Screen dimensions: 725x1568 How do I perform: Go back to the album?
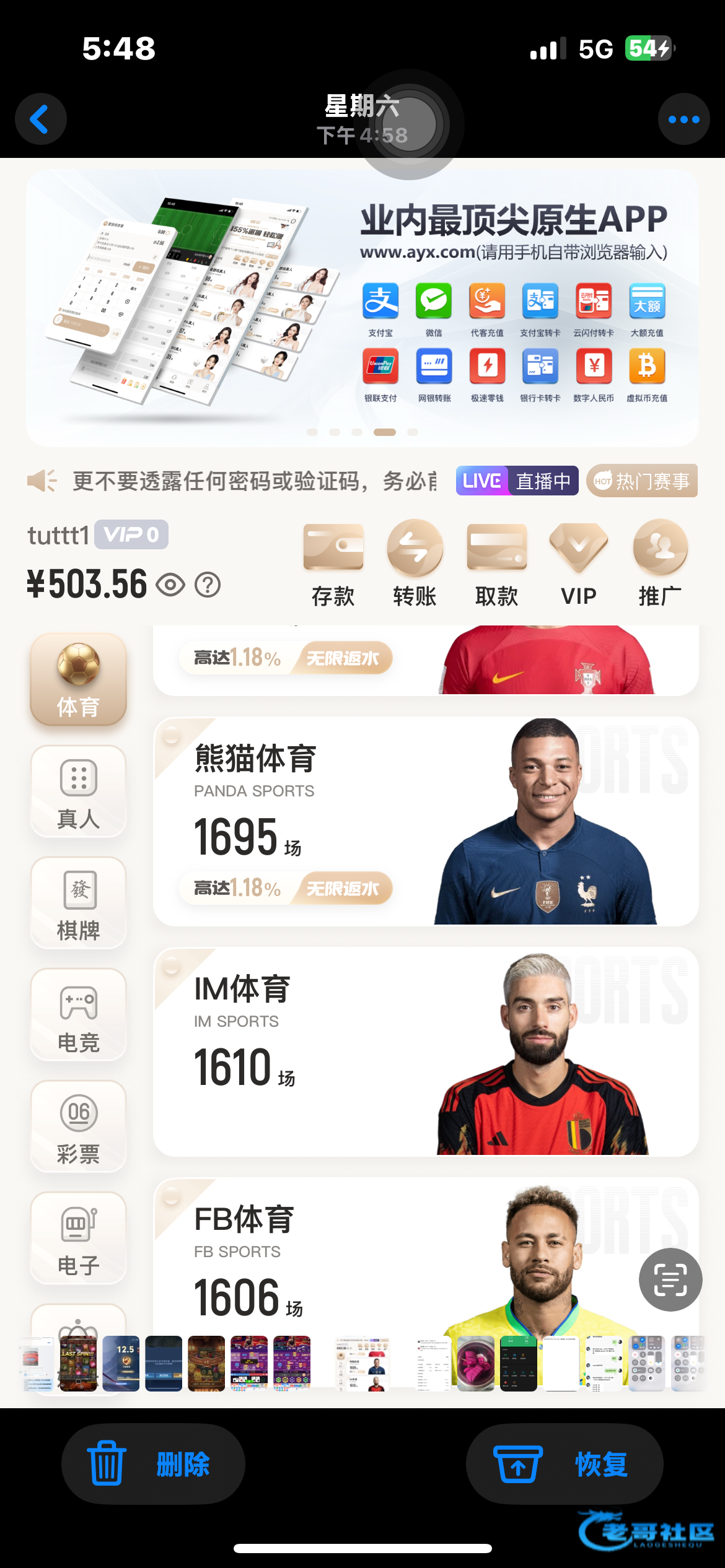pyautogui.click(x=41, y=119)
